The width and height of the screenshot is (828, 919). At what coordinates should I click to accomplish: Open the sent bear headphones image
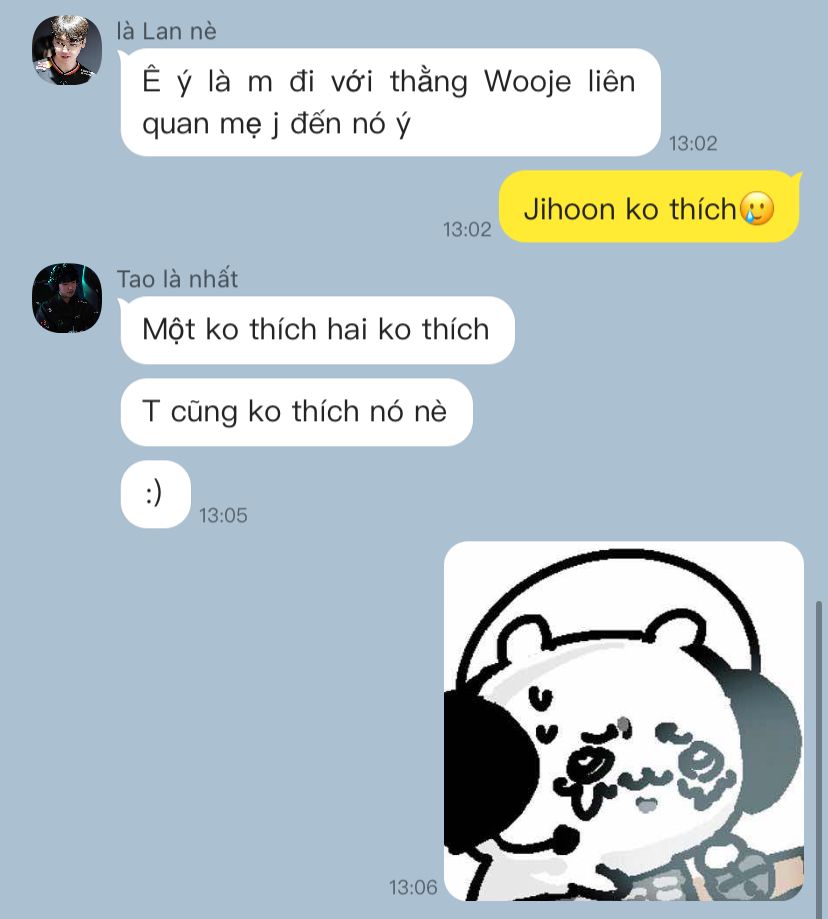623,721
